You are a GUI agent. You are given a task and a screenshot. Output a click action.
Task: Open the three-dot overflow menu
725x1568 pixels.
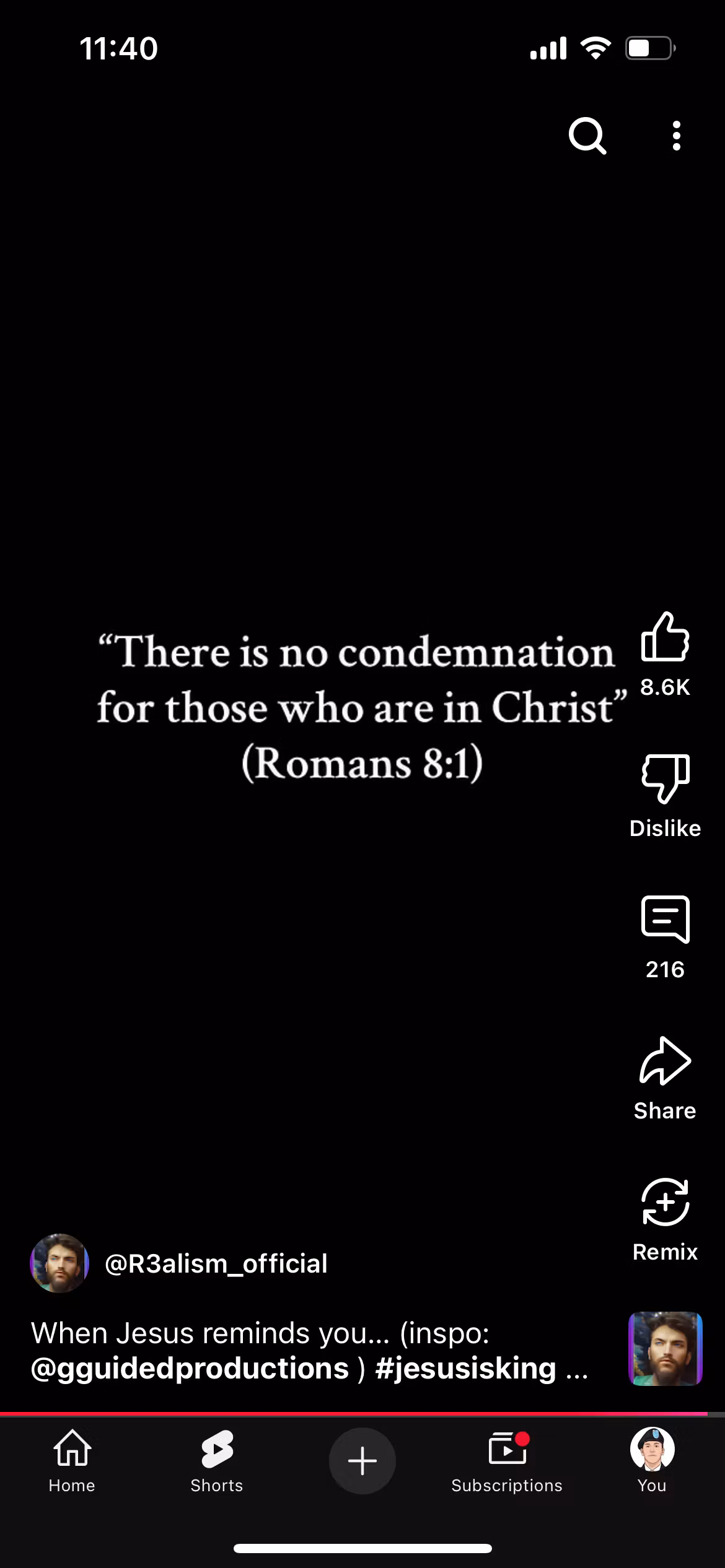point(676,135)
